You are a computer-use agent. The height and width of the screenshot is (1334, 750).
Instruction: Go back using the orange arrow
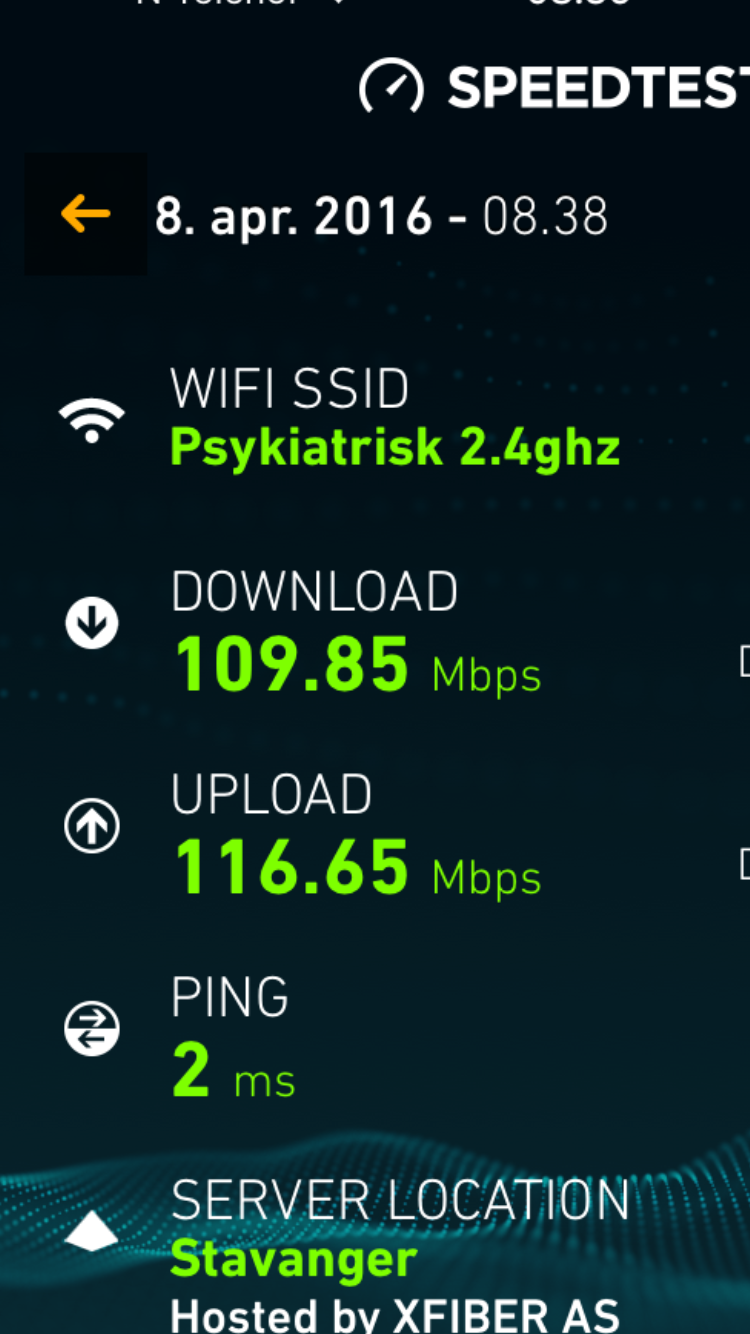tap(85, 214)
